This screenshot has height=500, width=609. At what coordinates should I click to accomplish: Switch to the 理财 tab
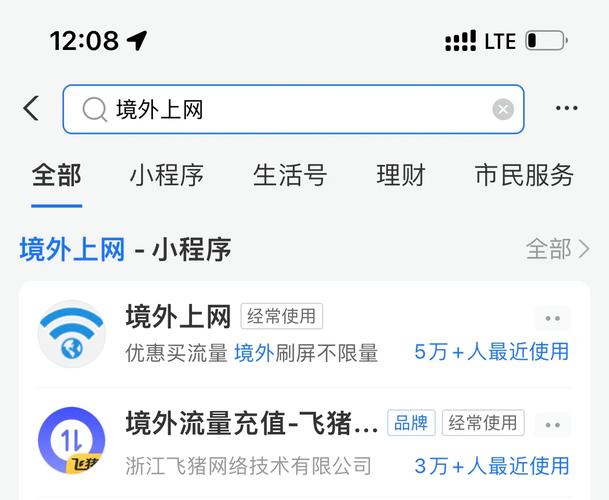click(401, 175)
